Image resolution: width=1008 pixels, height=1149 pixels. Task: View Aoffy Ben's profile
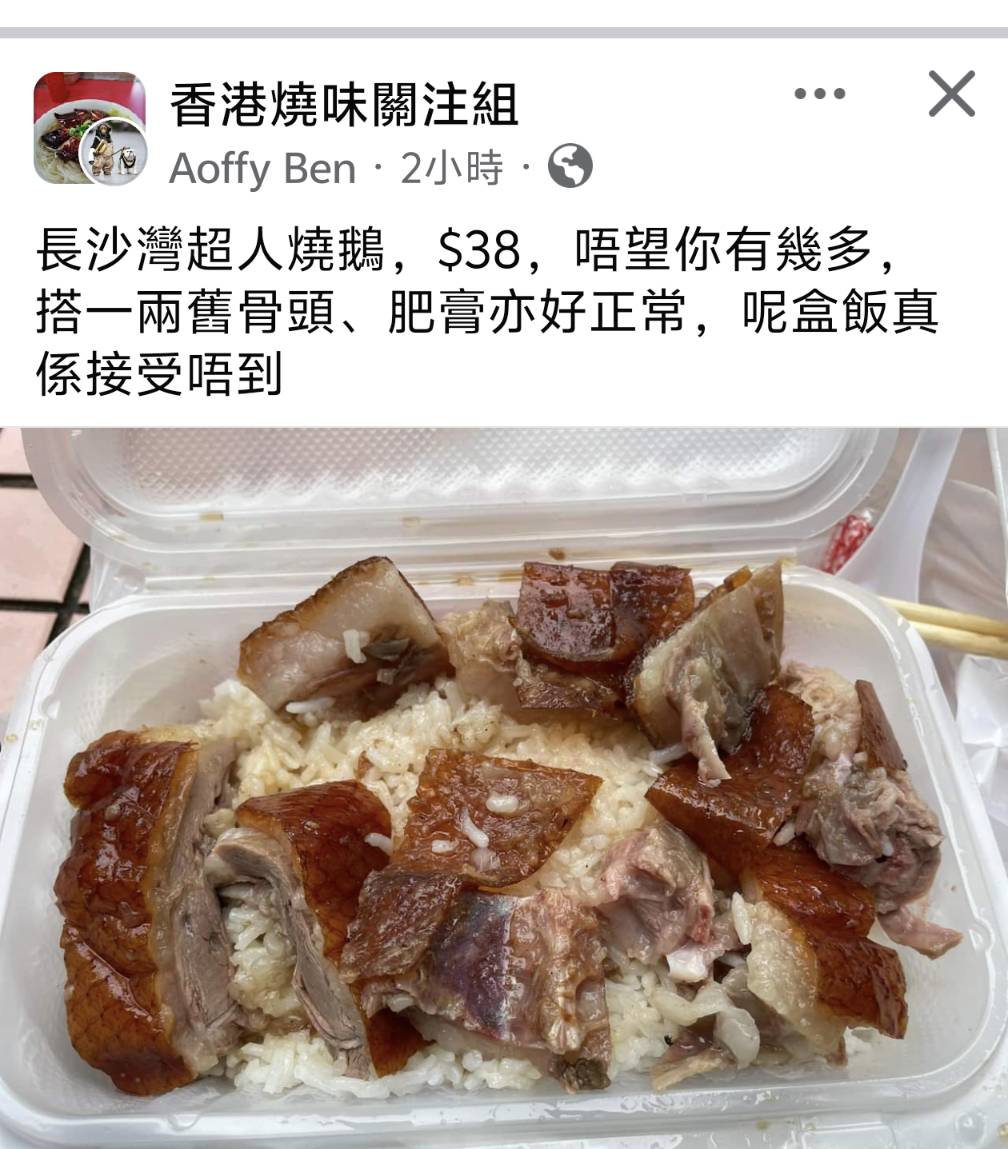[x=262, y=168]
